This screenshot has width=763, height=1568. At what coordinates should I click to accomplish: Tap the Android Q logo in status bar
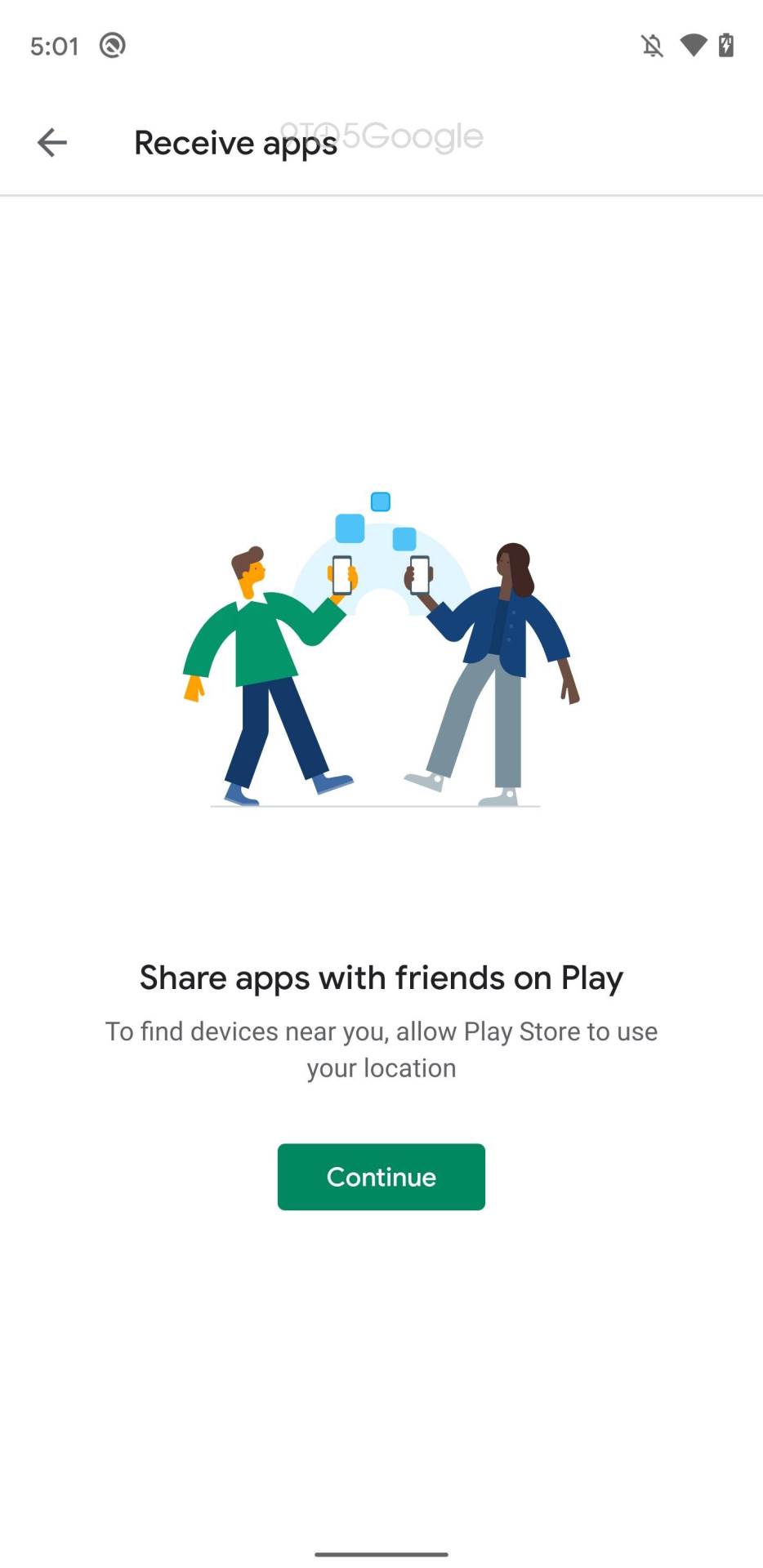coord(111,46)
